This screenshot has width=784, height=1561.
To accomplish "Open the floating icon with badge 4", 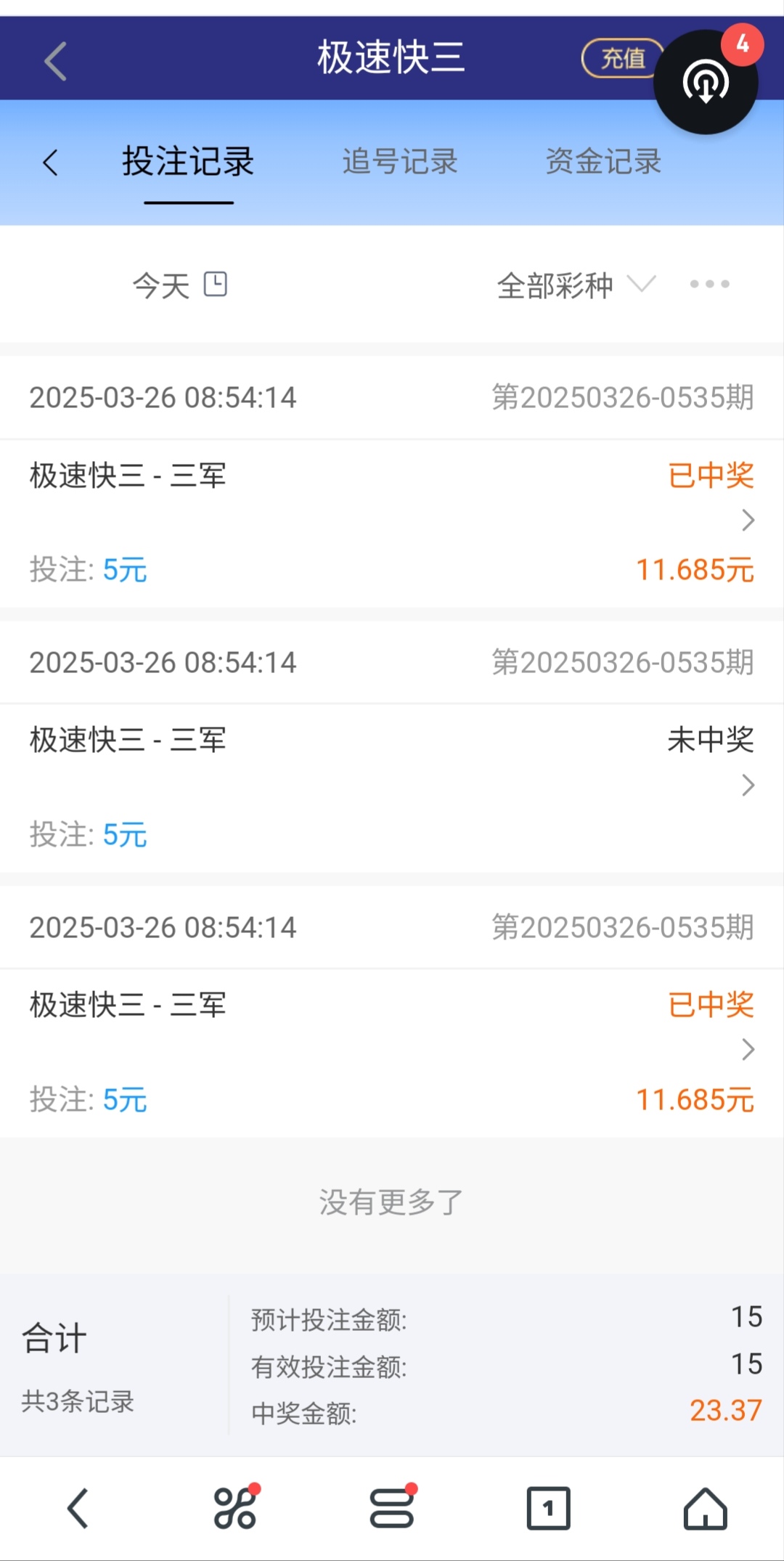I will pos(706,82).
